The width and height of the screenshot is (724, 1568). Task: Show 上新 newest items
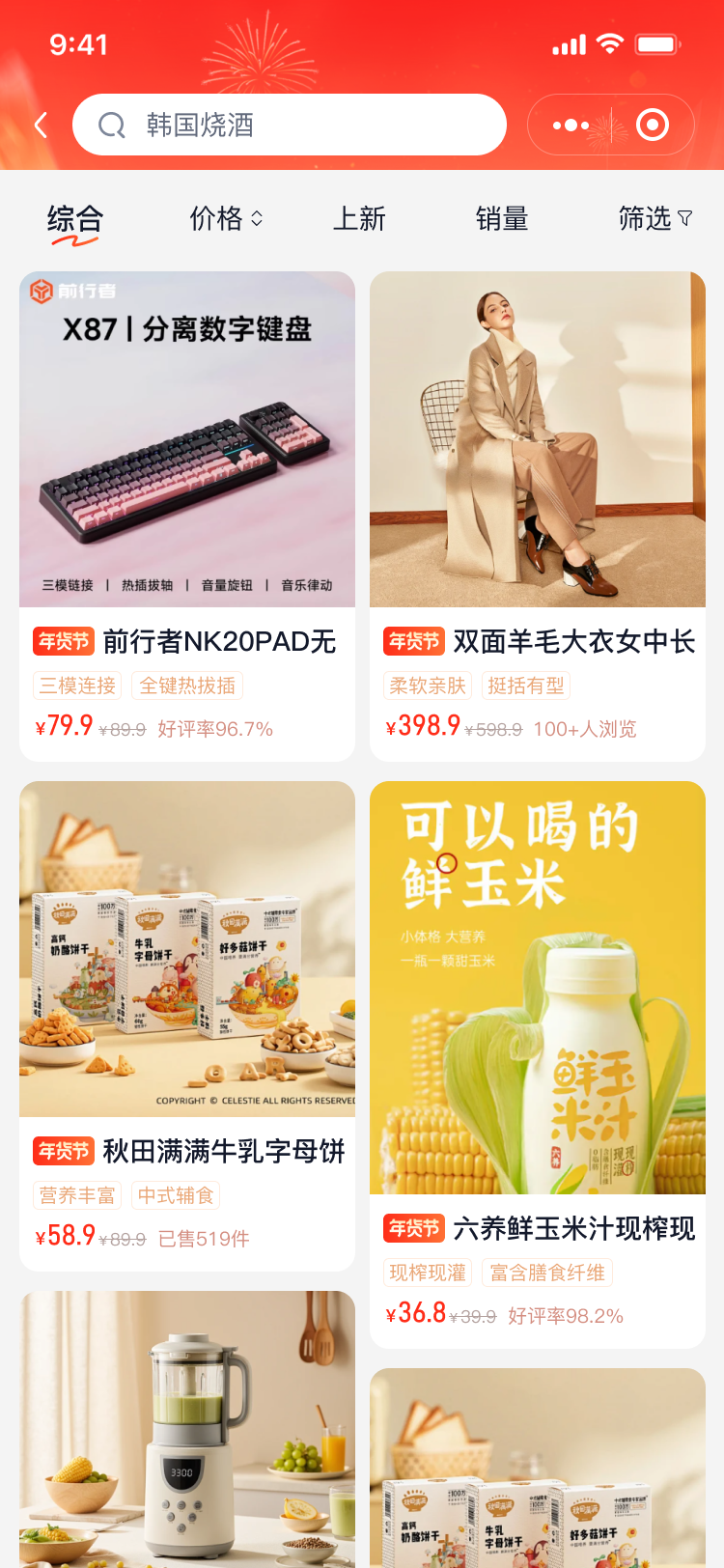tap(359, 219)
